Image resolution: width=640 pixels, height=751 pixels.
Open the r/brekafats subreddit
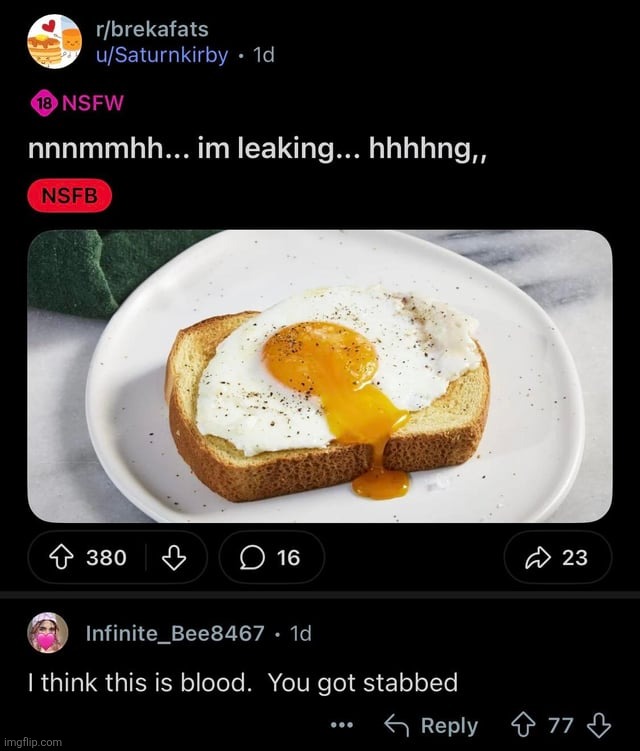pos(151,30)
